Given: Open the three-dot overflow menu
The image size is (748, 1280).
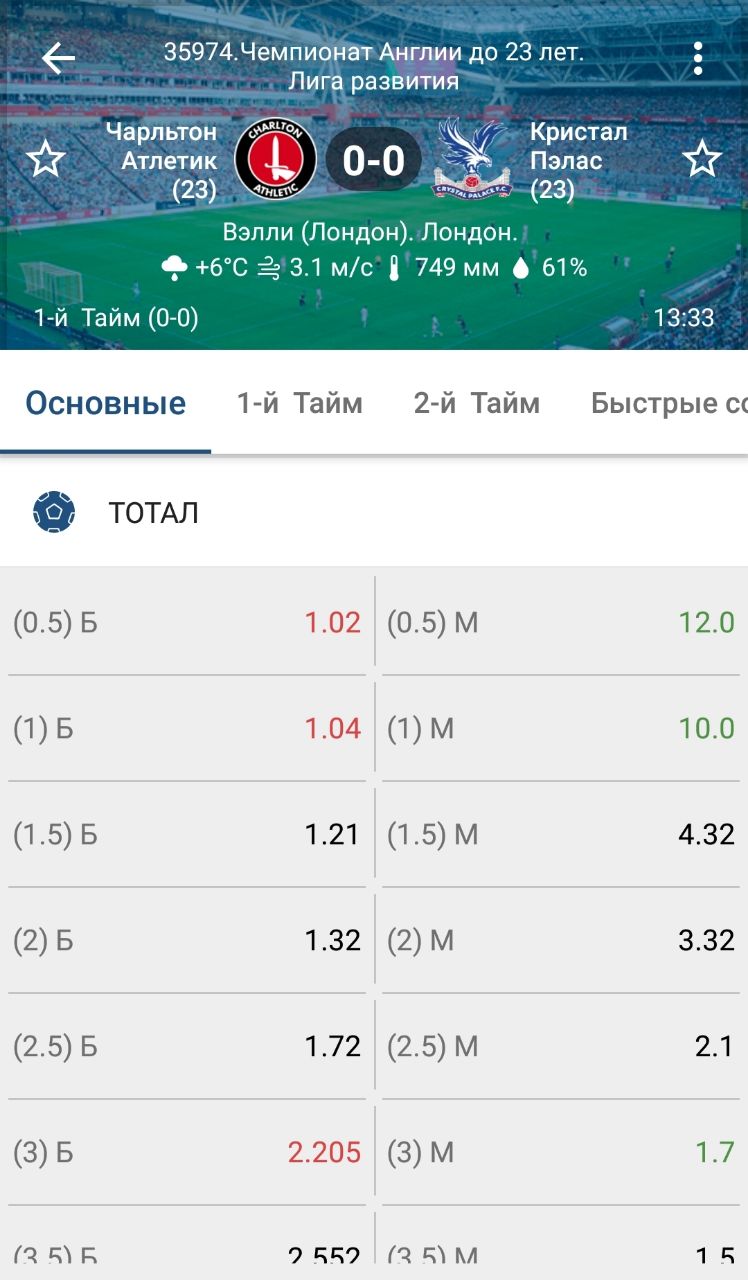Looking at the screenshot, I should (698, 58).
